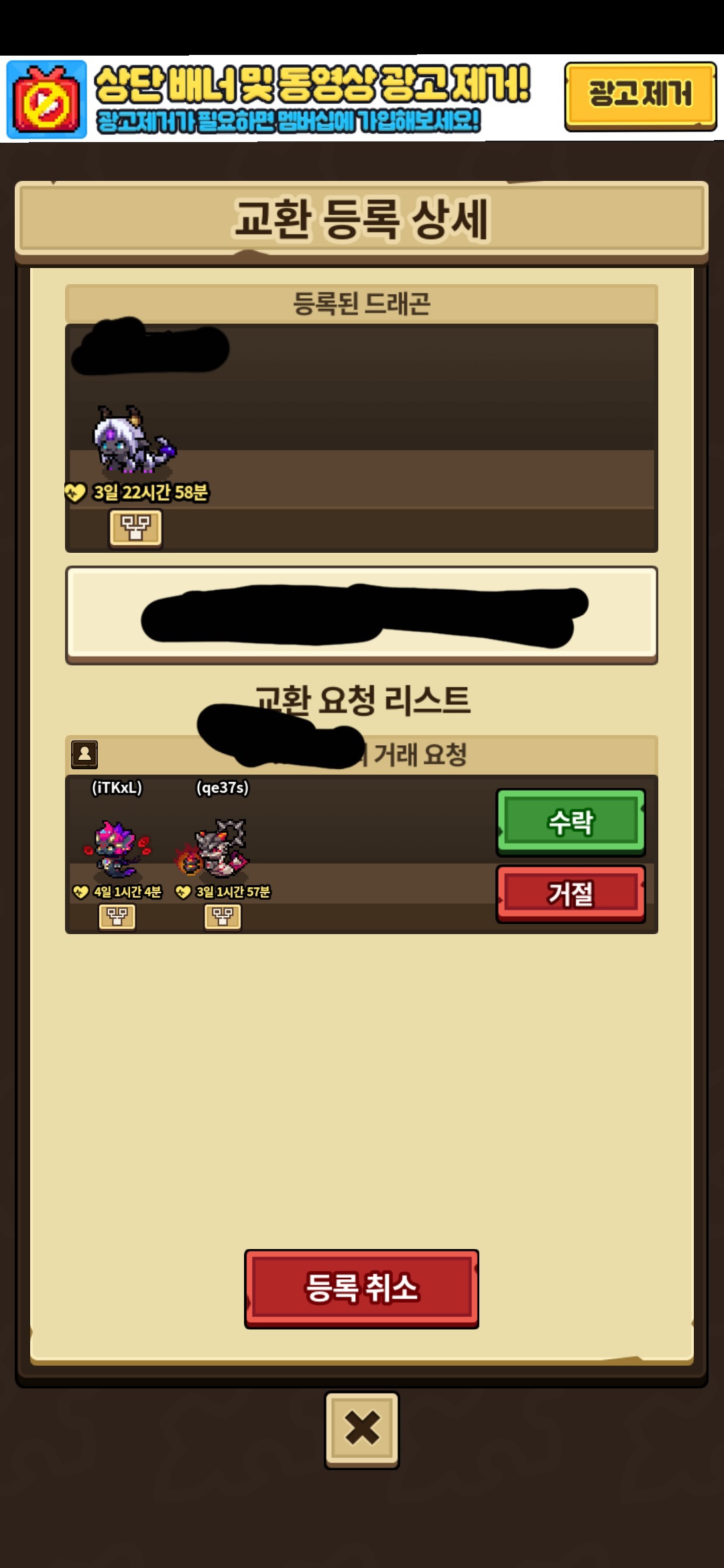Image resolution: width=724 pixels, height=1568 pixels.
Task: View the requester's profile icon
Action: pos(84,754)
